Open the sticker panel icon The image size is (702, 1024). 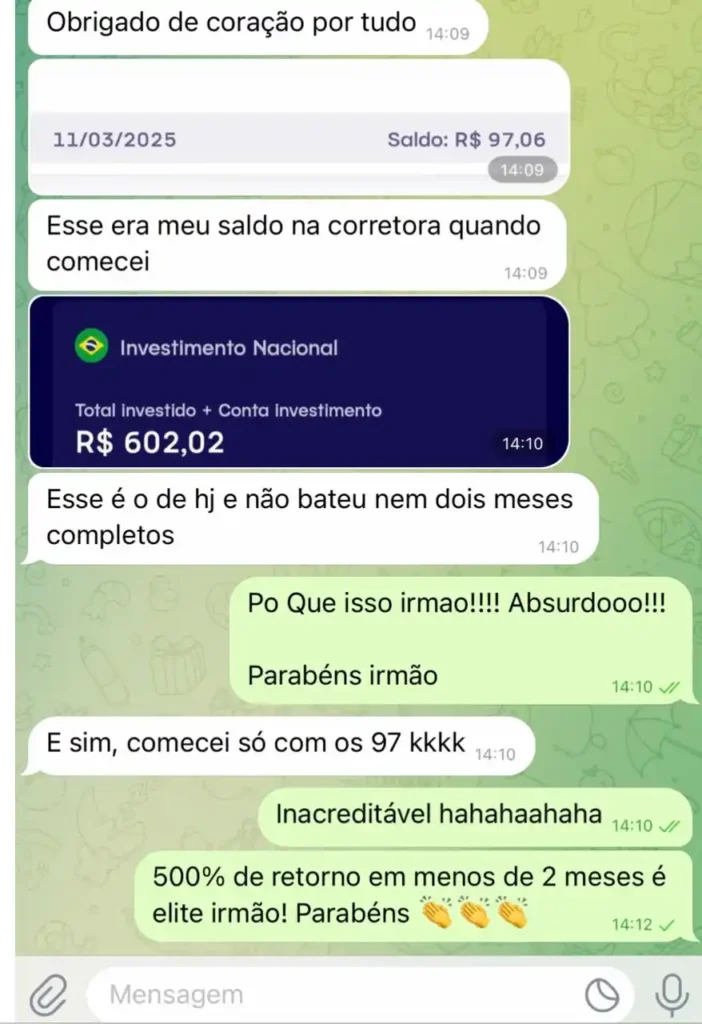(601, 994)
